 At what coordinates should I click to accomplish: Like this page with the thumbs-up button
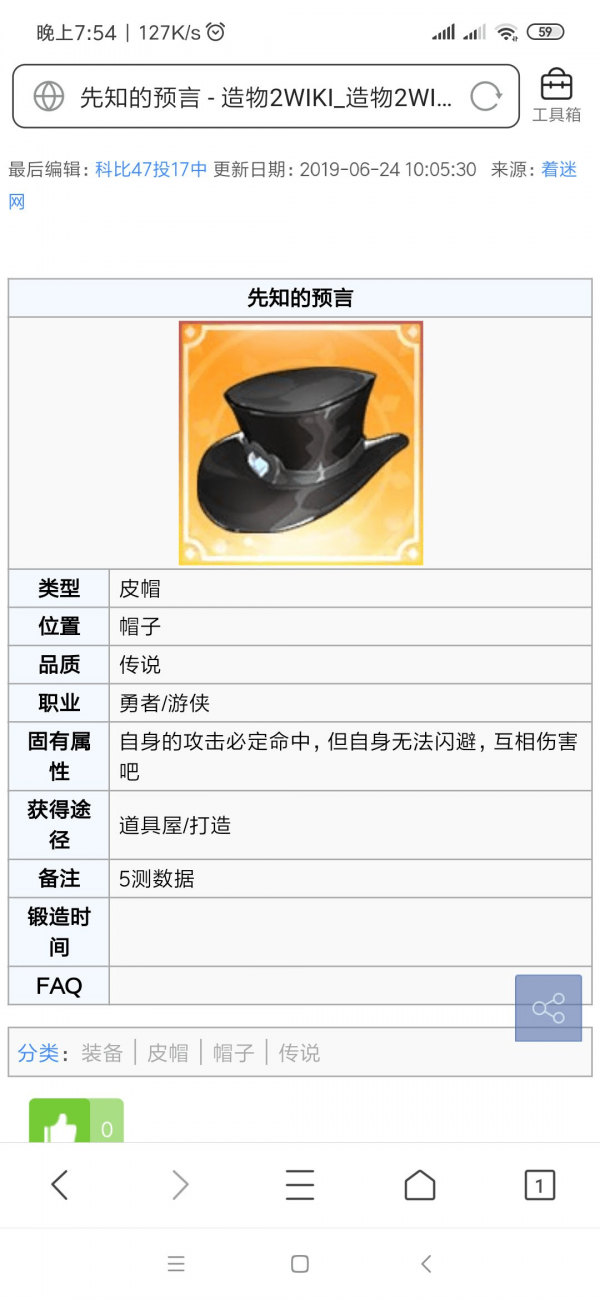pos(60,1125)
